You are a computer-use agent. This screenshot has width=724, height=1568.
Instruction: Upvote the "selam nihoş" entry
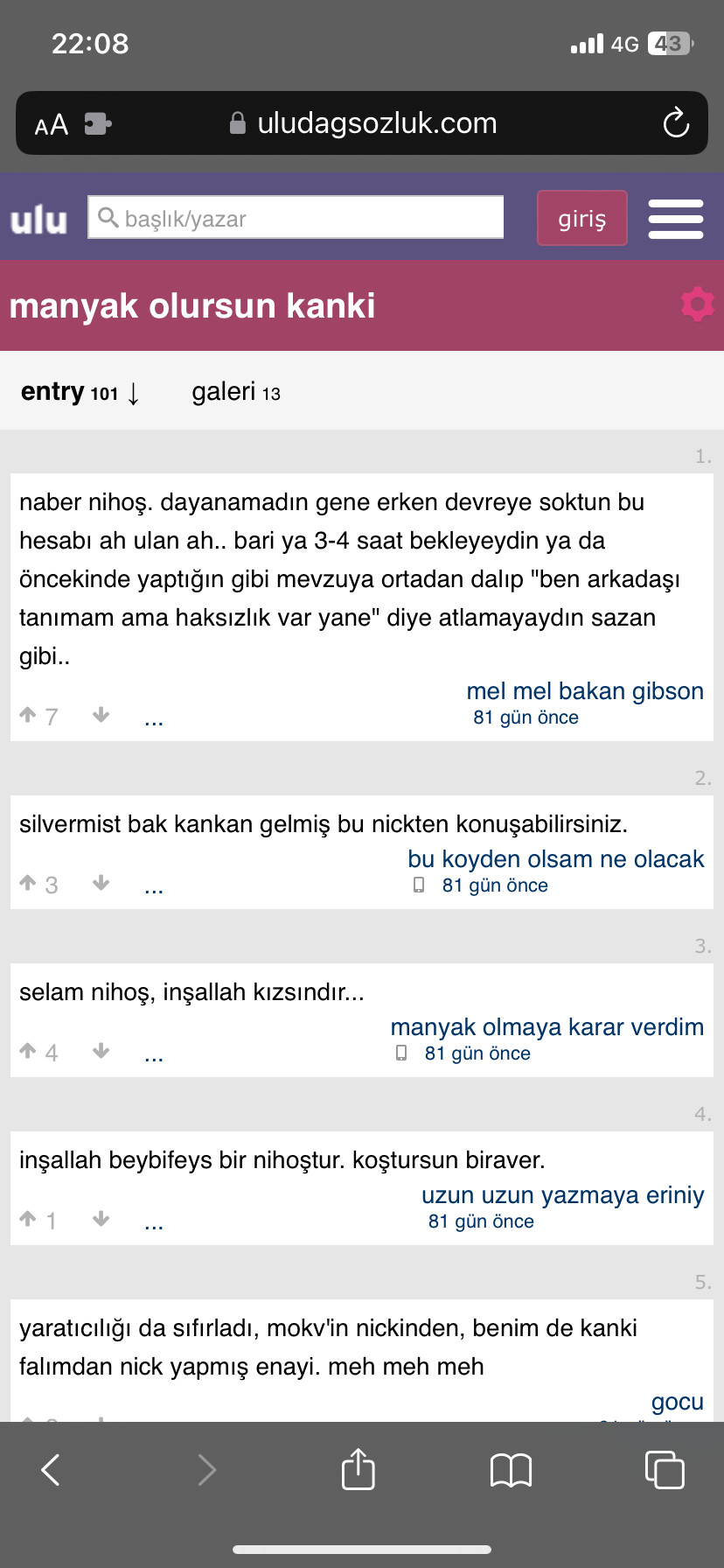click(28, 1051)
